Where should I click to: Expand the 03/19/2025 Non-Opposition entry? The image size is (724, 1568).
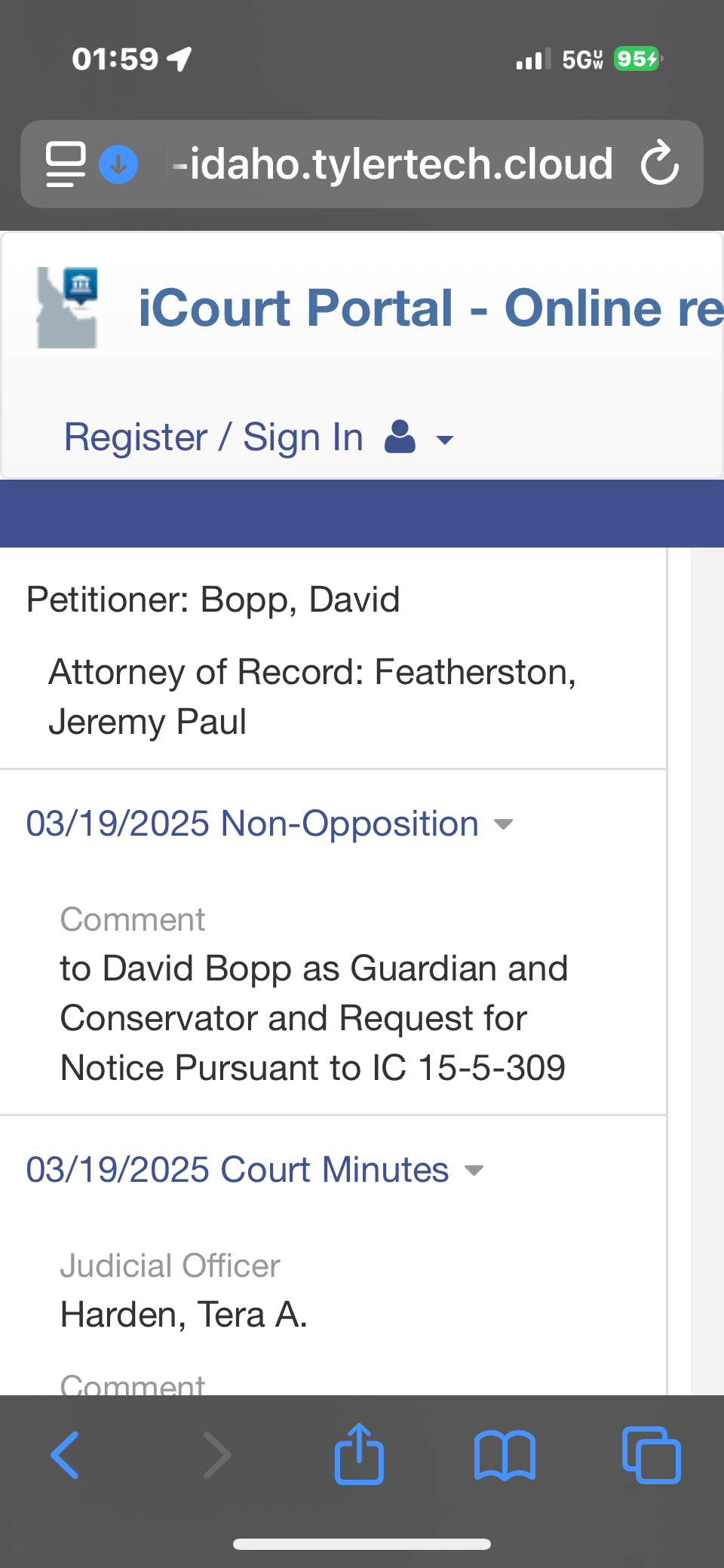(x=269, y=824)
